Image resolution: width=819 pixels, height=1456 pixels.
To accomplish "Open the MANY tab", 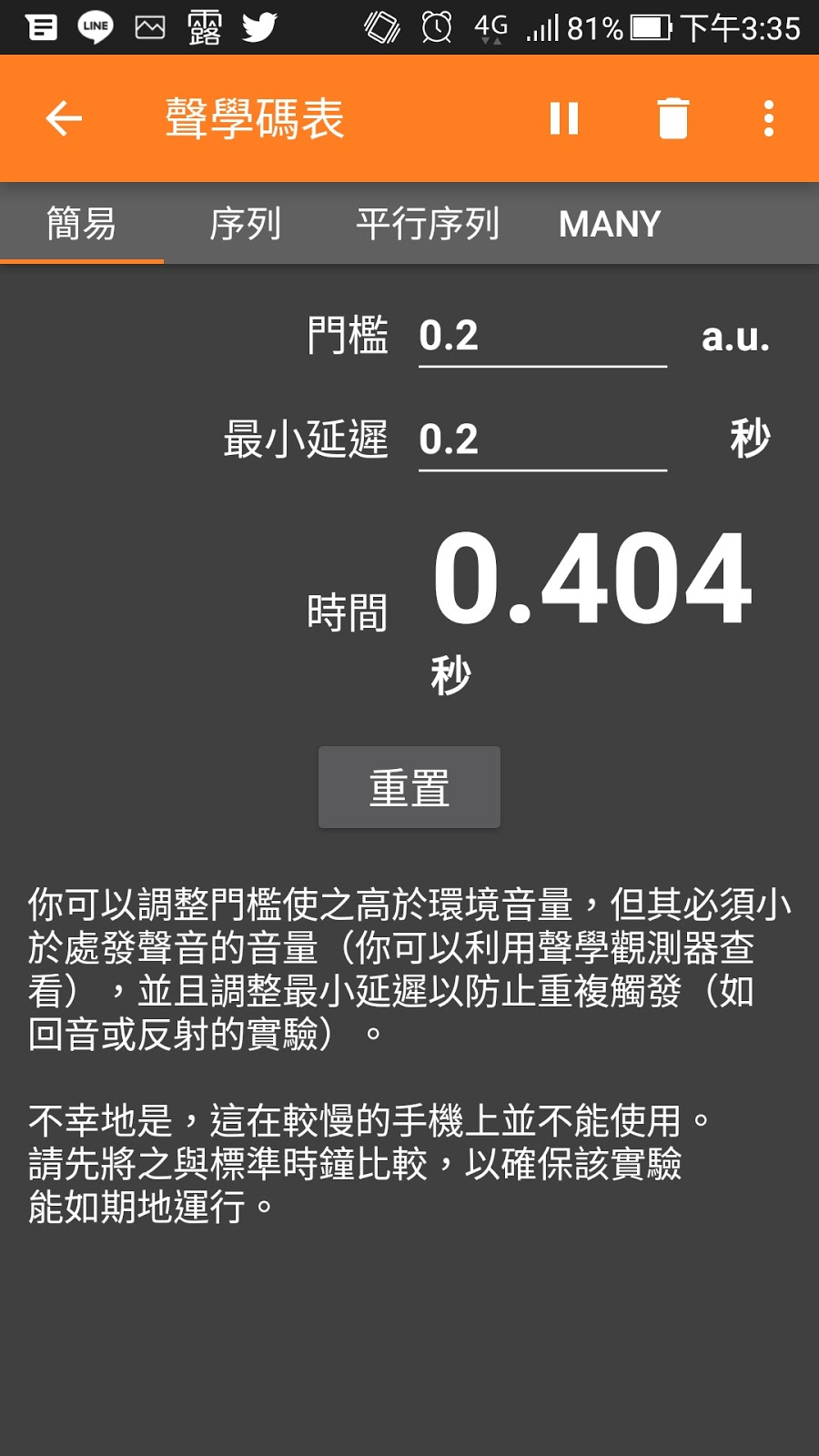I will (x=610, y=224).
